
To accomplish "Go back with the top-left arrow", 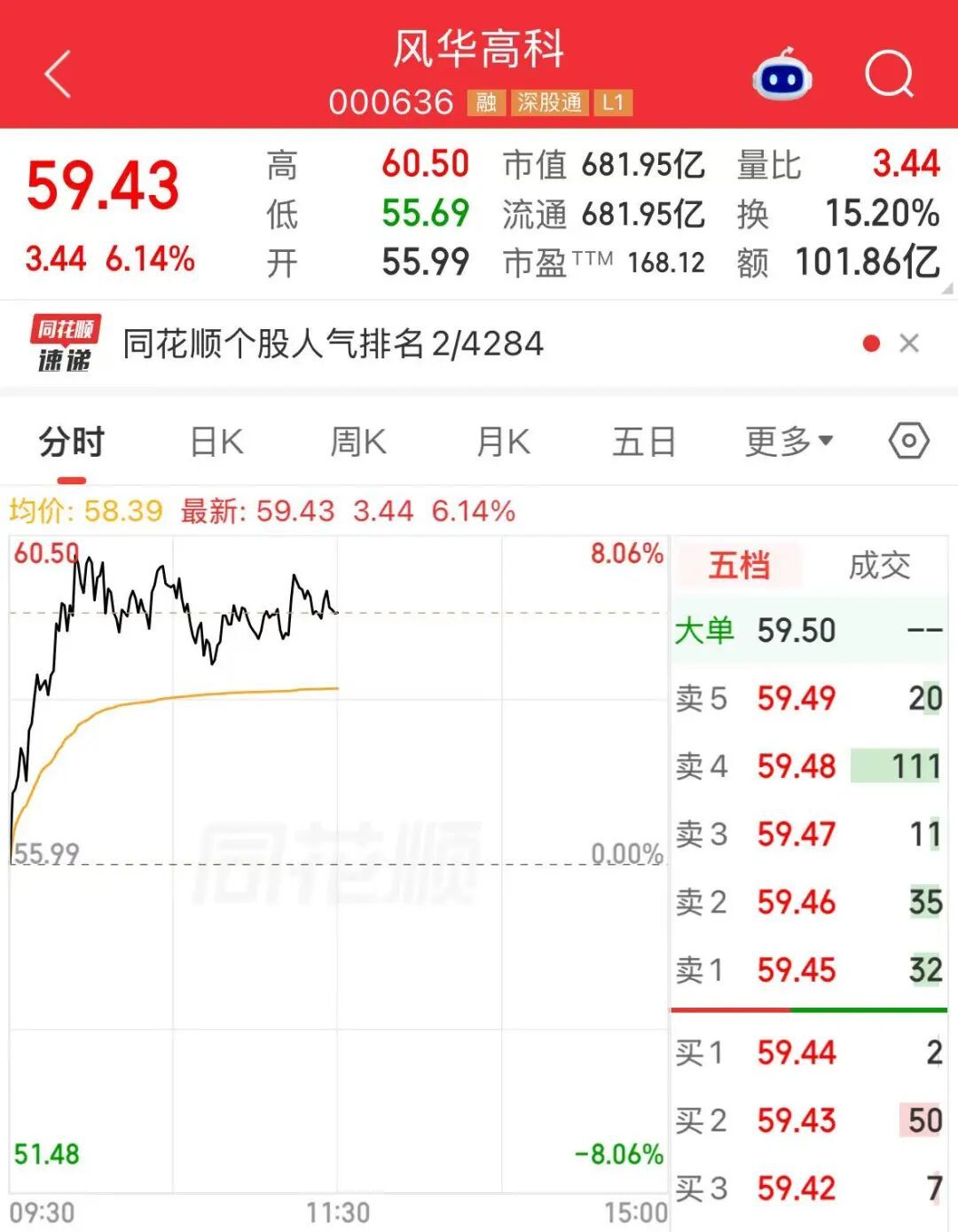I will tap(58, 75).
